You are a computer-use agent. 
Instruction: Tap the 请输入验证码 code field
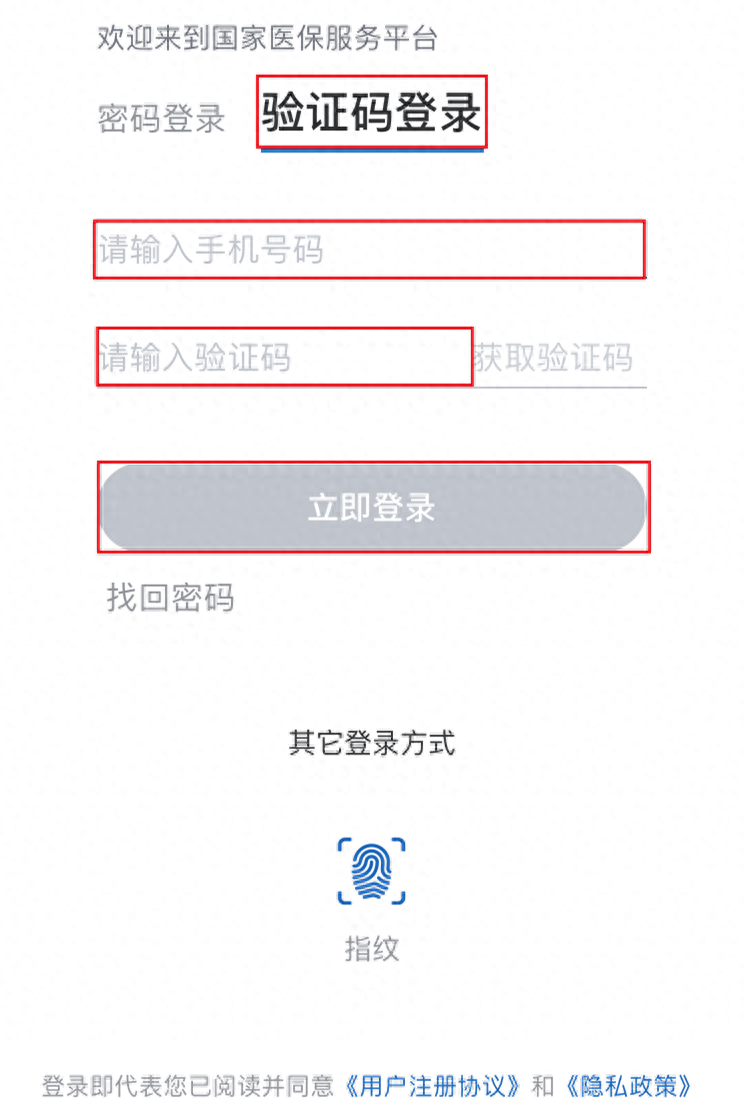pyautogui.click(x=284, y=357)
